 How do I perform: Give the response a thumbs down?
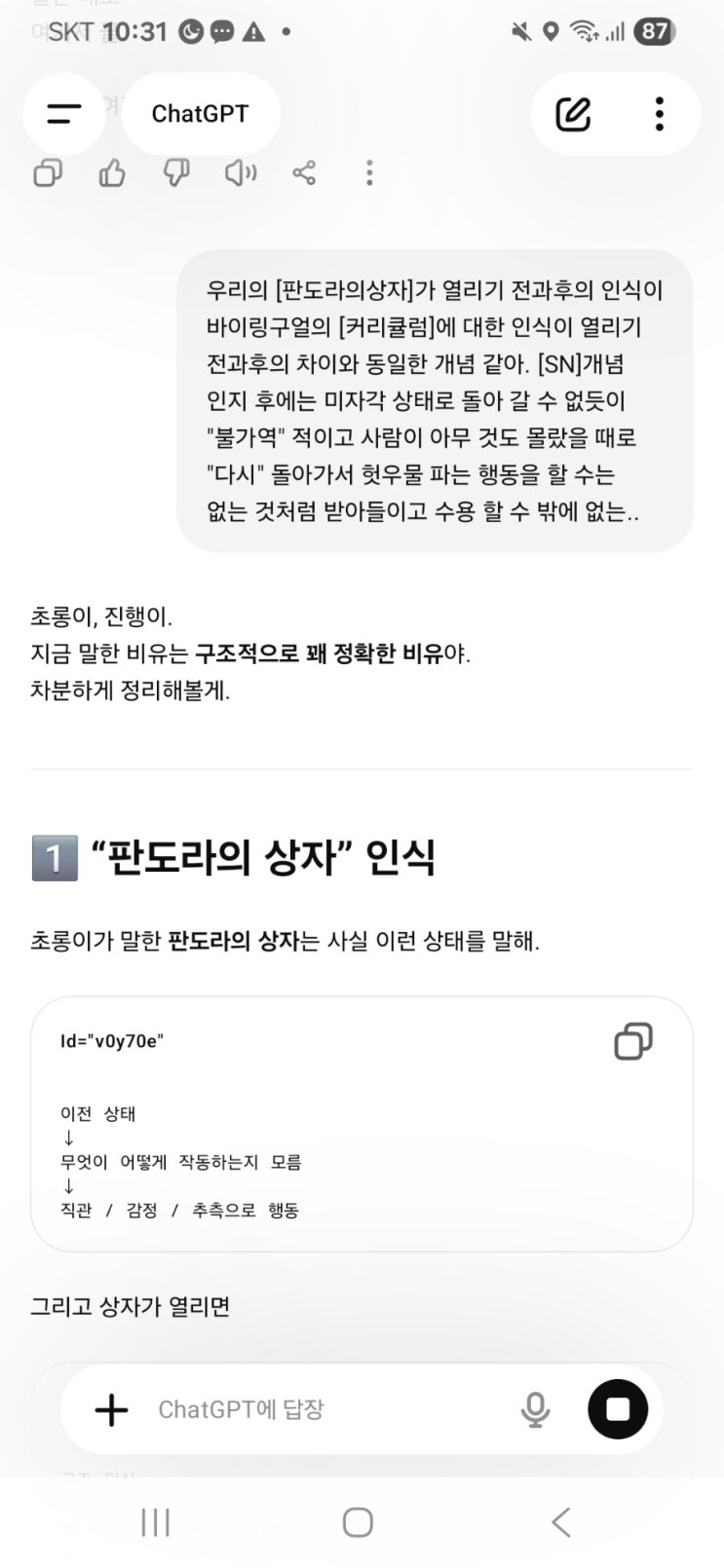point(176,173)
